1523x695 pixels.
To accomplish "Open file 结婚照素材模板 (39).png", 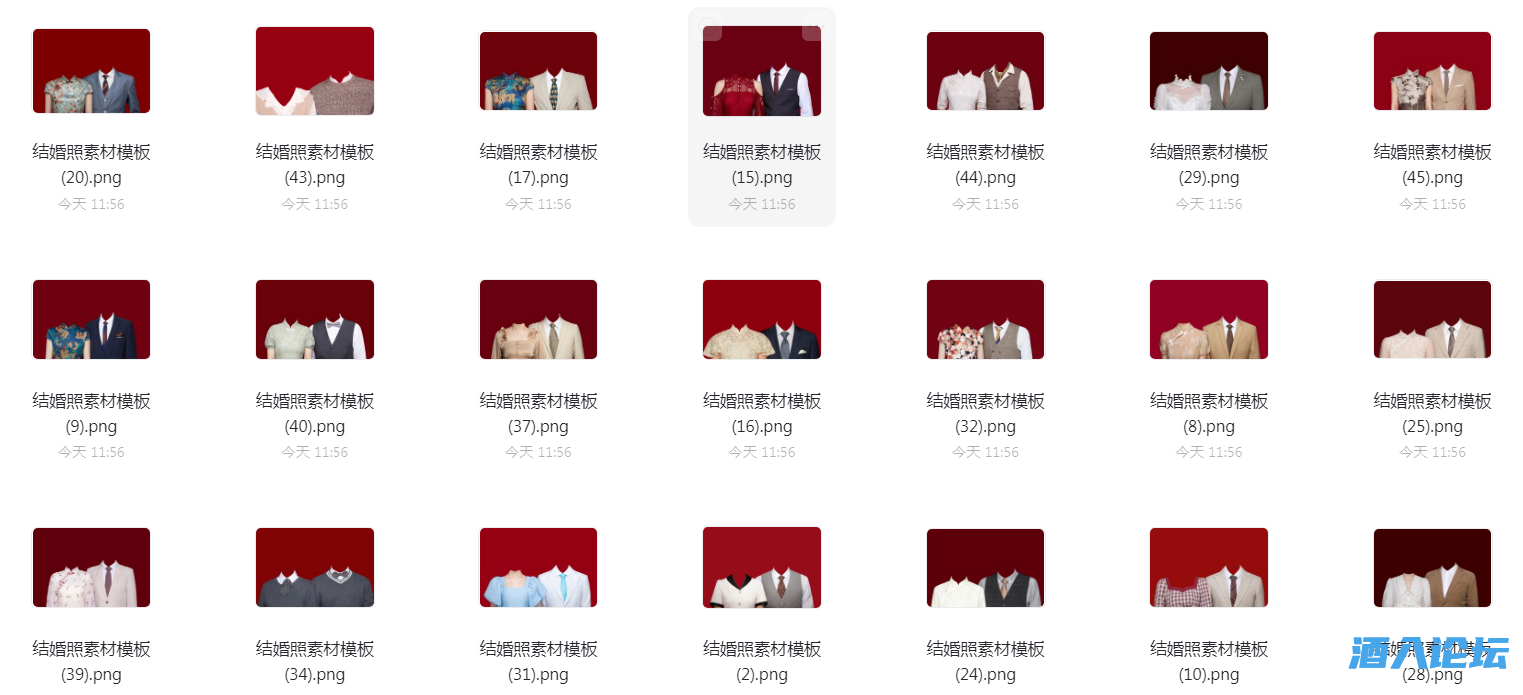I will point(91,567).
